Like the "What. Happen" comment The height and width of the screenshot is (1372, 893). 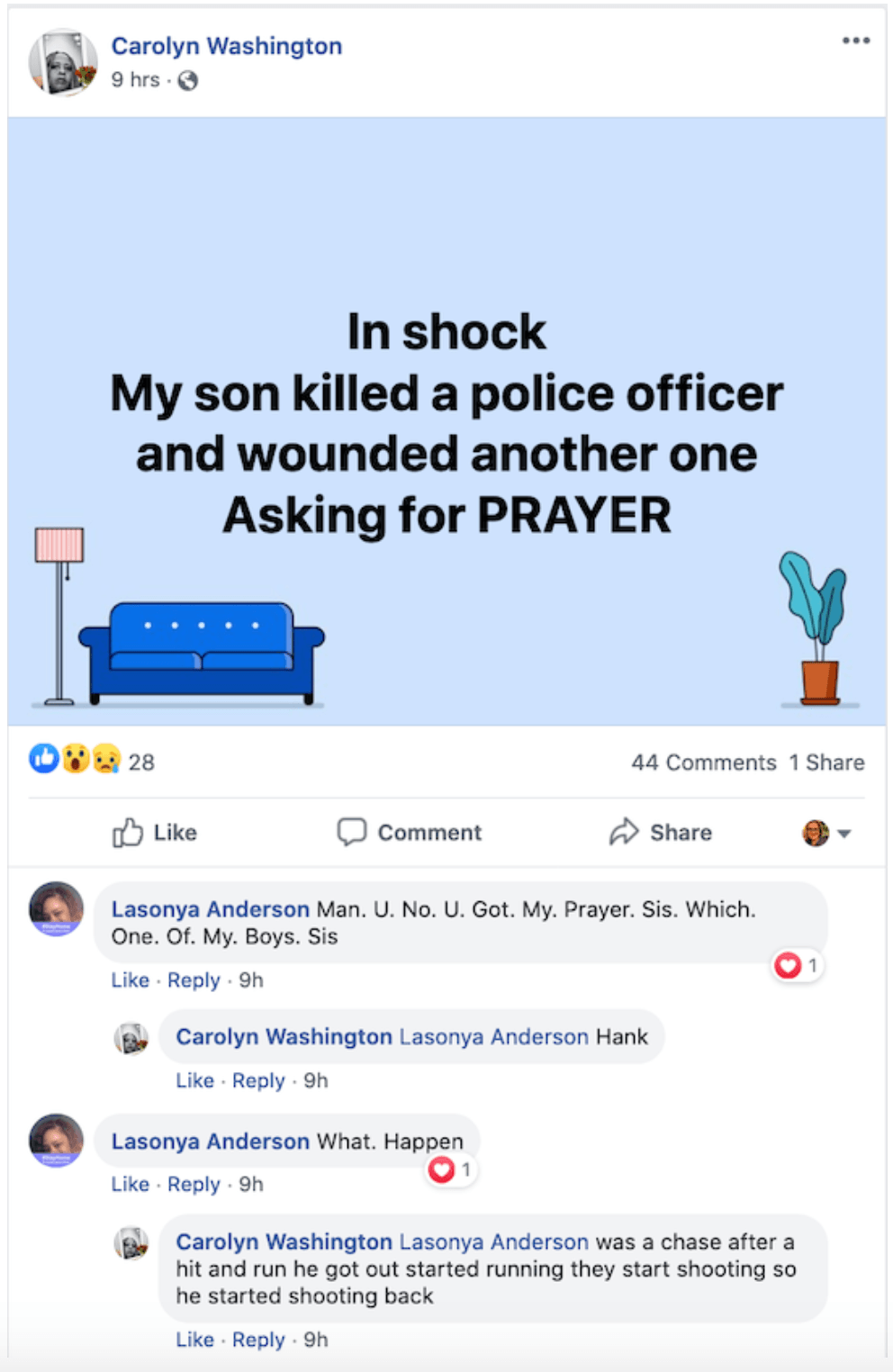pos(130,1185)
